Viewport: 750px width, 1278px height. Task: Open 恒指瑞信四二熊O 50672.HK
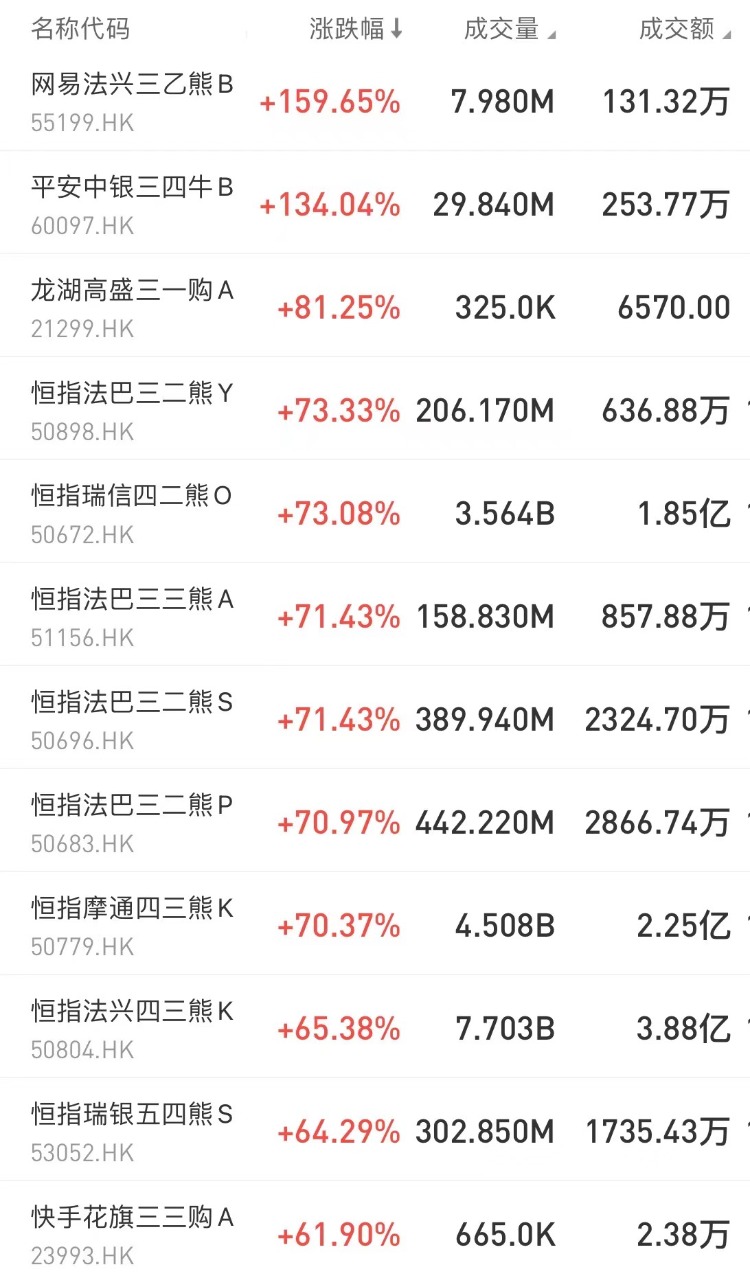[375, 512]
